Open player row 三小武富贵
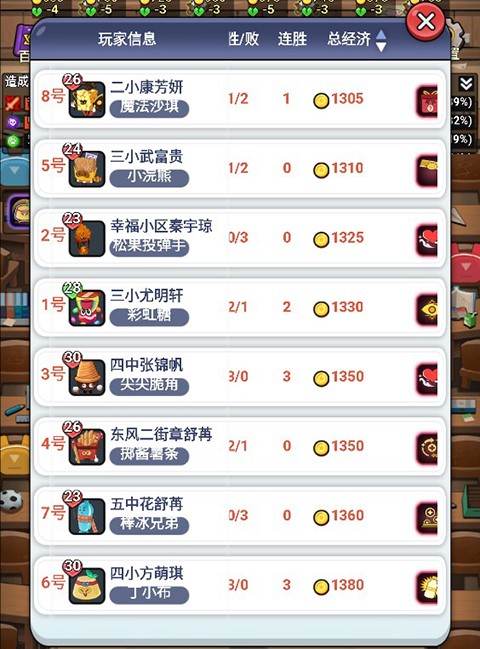Screen dimensions: 480x649 (x=239, y=169)
